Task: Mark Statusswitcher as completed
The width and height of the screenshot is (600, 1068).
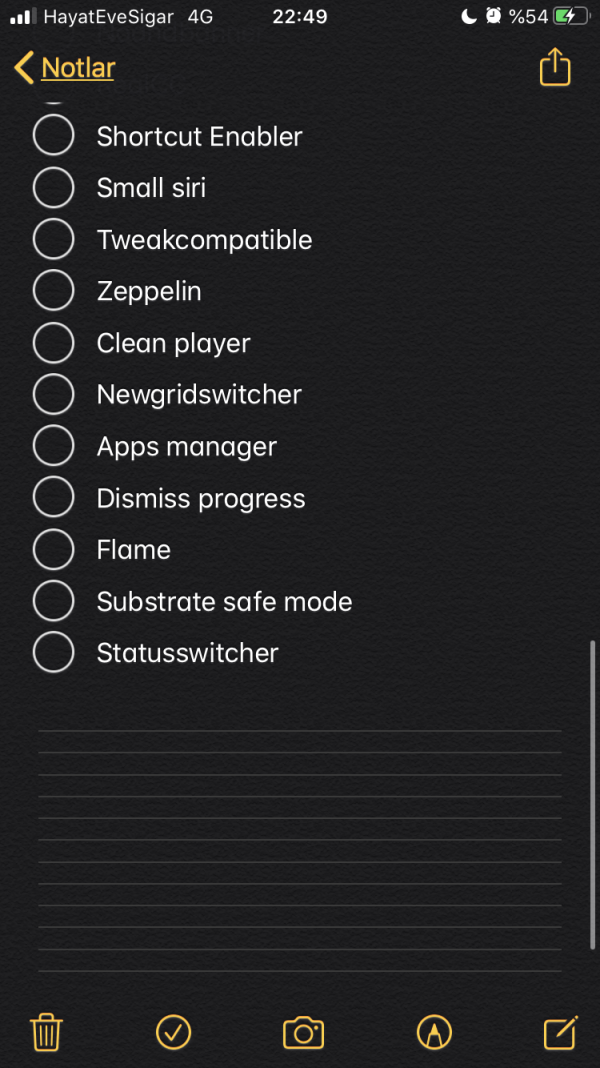Action: pyautogui.click(x=54, y=653)
